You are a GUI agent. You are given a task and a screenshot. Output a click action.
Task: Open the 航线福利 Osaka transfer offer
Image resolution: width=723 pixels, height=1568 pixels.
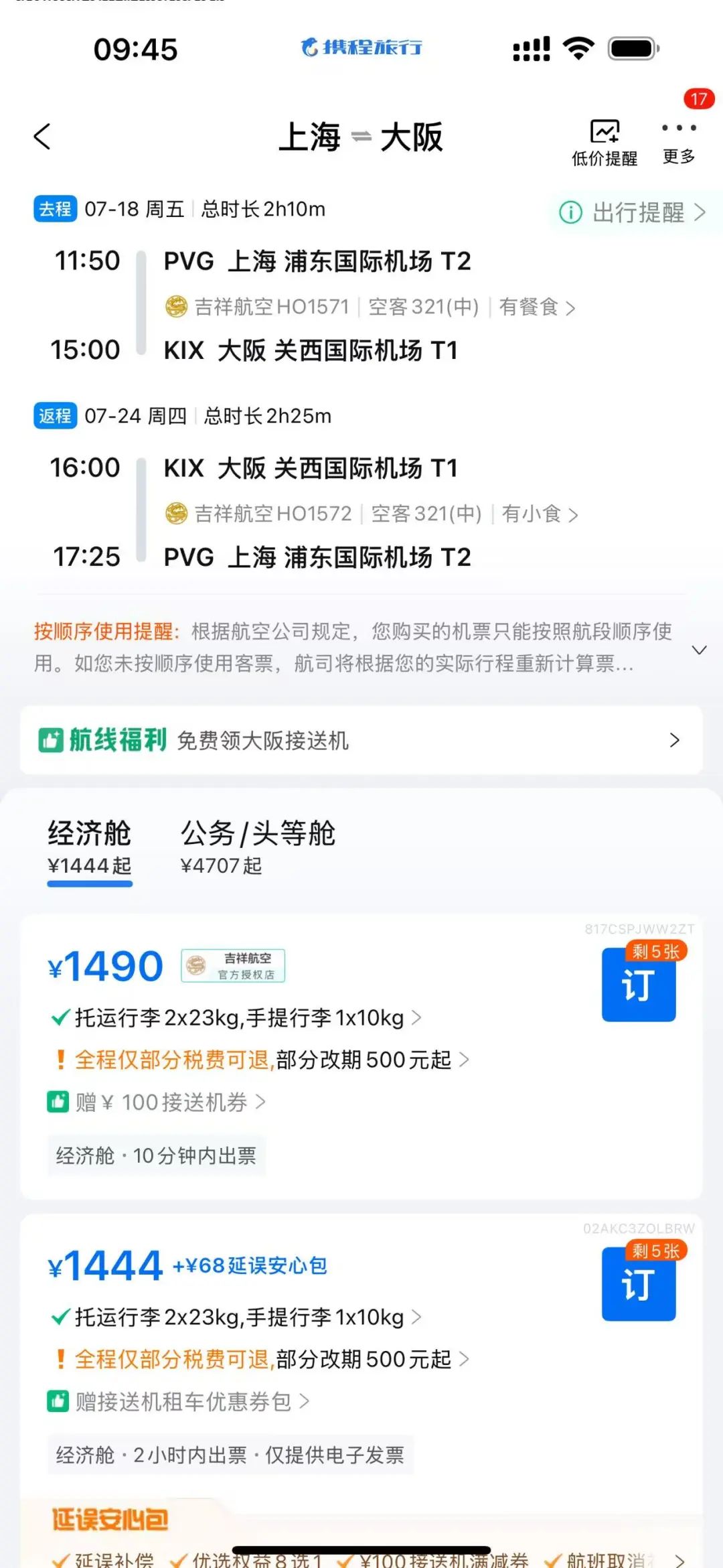point(361,740)
